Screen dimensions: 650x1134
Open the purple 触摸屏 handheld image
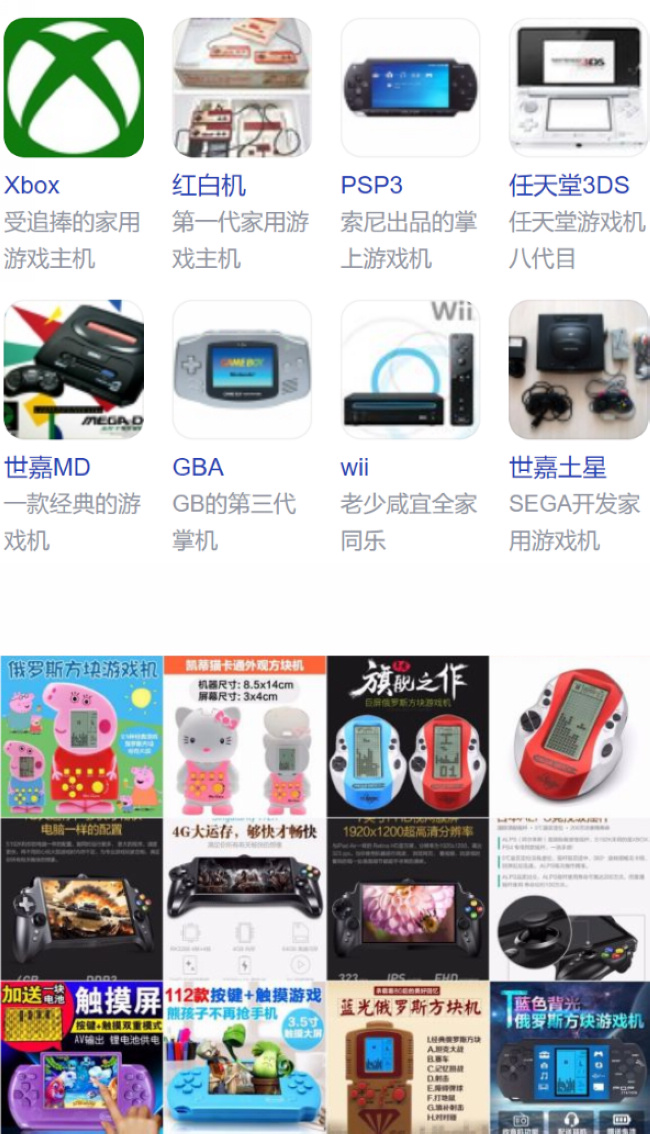pyautogui.click(x=81, y=1058)
